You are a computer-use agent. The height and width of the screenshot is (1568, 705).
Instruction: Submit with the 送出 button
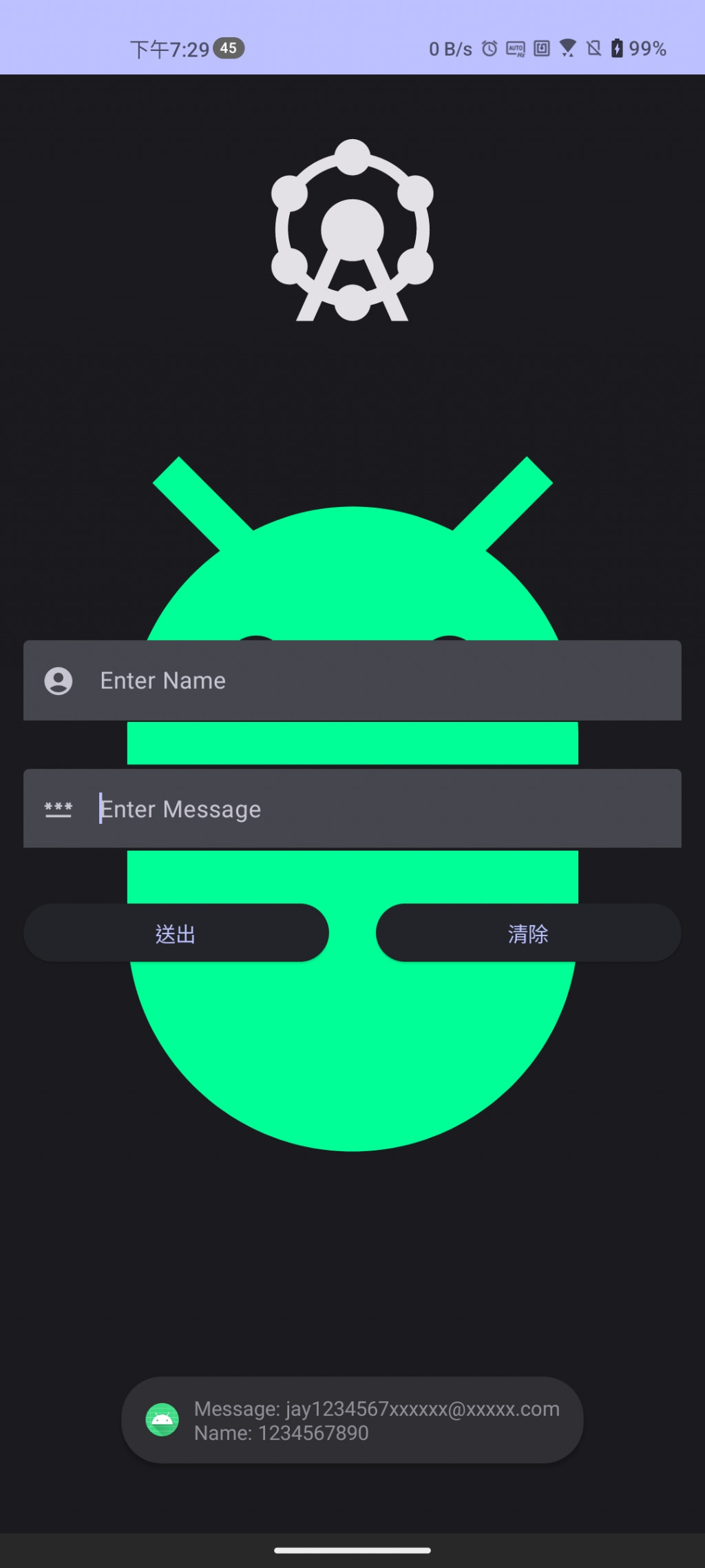pyautogui.click(x=176, y=933)
